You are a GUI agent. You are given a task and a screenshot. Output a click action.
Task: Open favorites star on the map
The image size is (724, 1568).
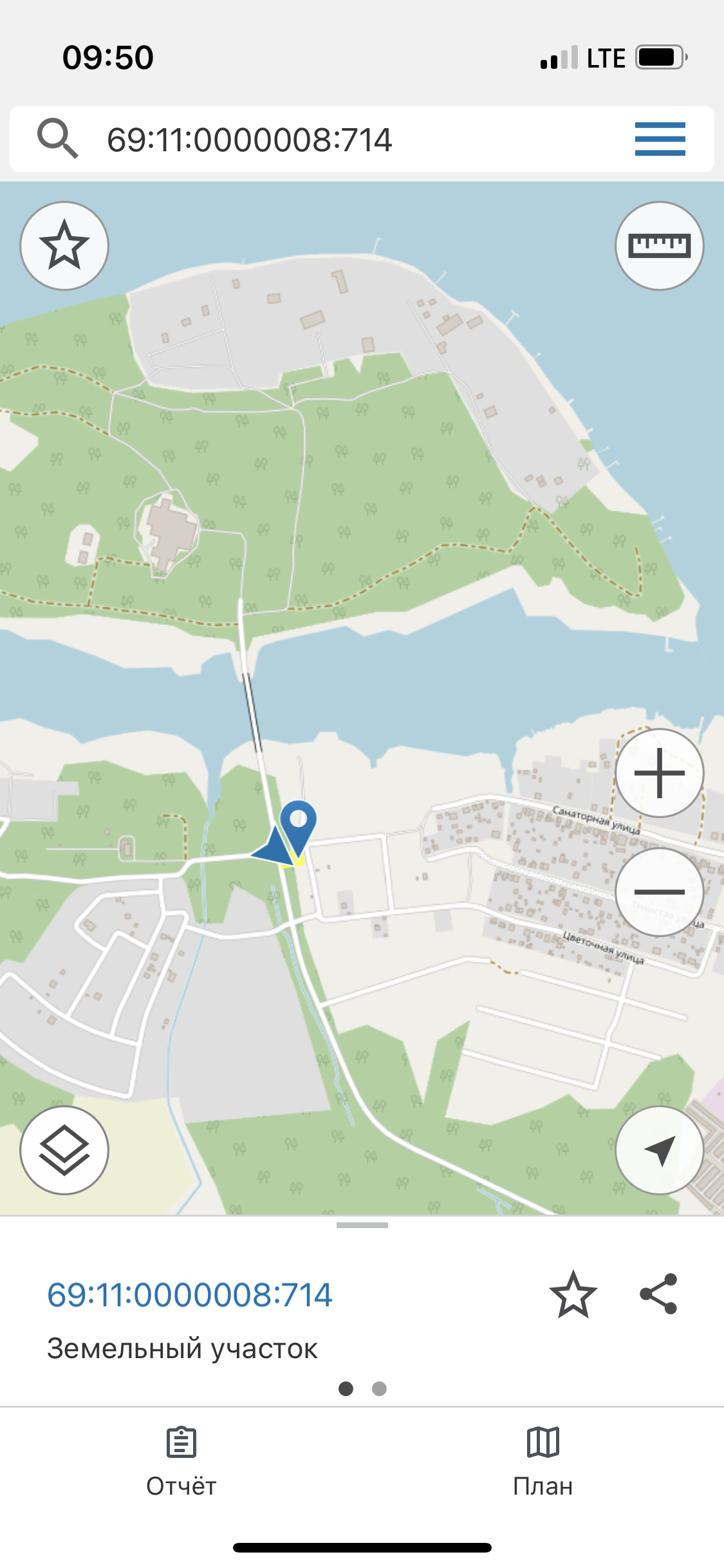(x=64, y=246)
